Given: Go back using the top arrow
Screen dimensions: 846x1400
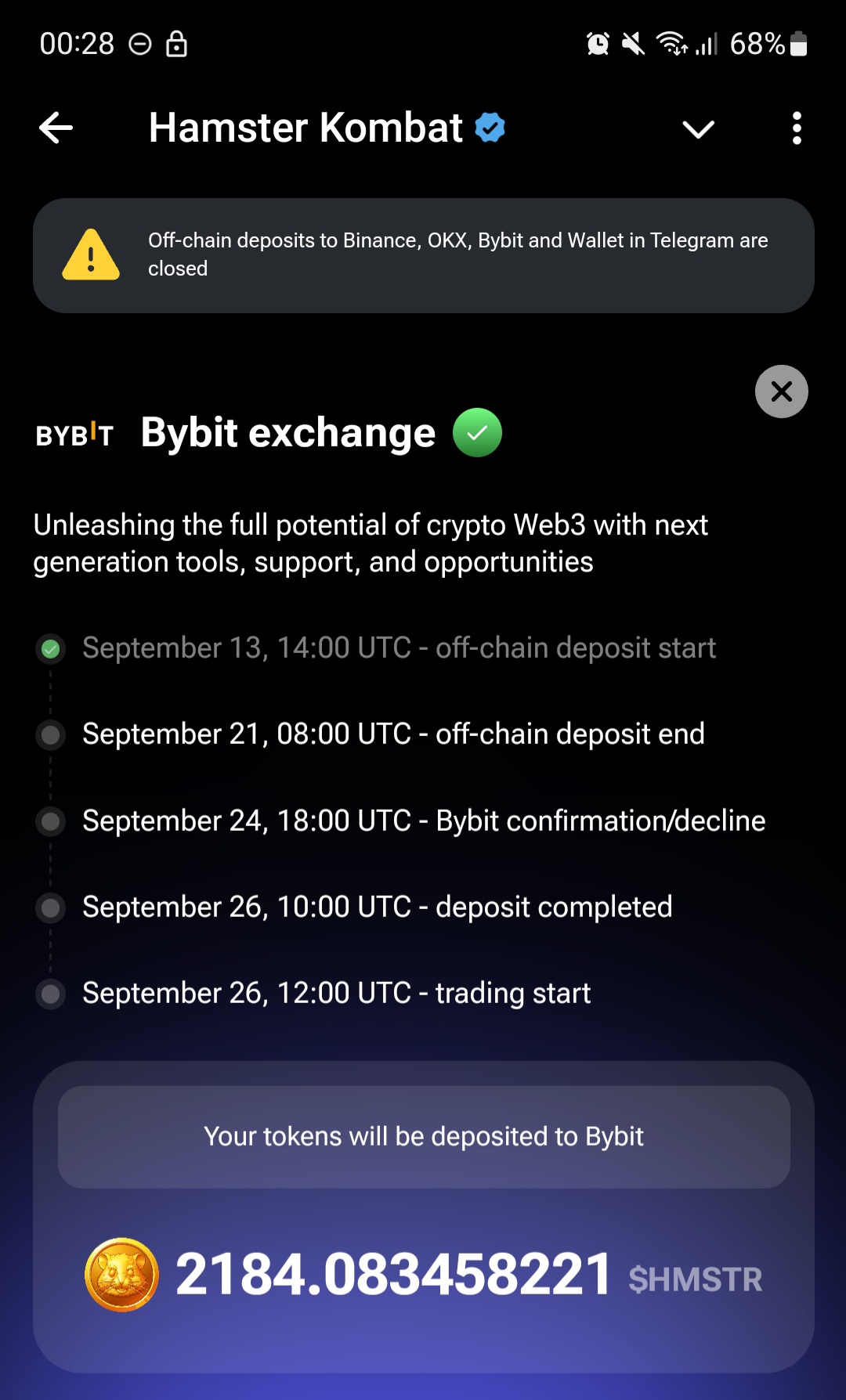Looking at the screenshot, I should point(56,128).
